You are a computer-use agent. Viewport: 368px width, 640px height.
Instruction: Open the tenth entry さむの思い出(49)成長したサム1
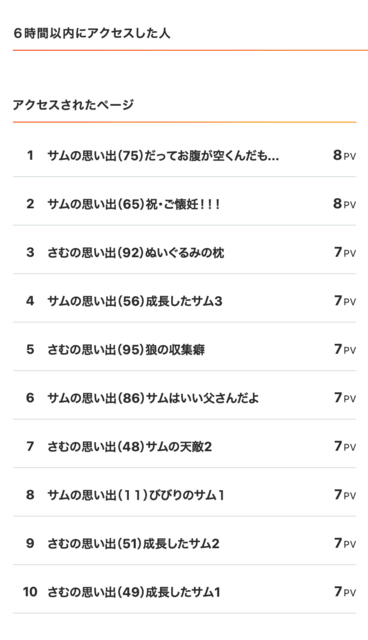[134, 592]
